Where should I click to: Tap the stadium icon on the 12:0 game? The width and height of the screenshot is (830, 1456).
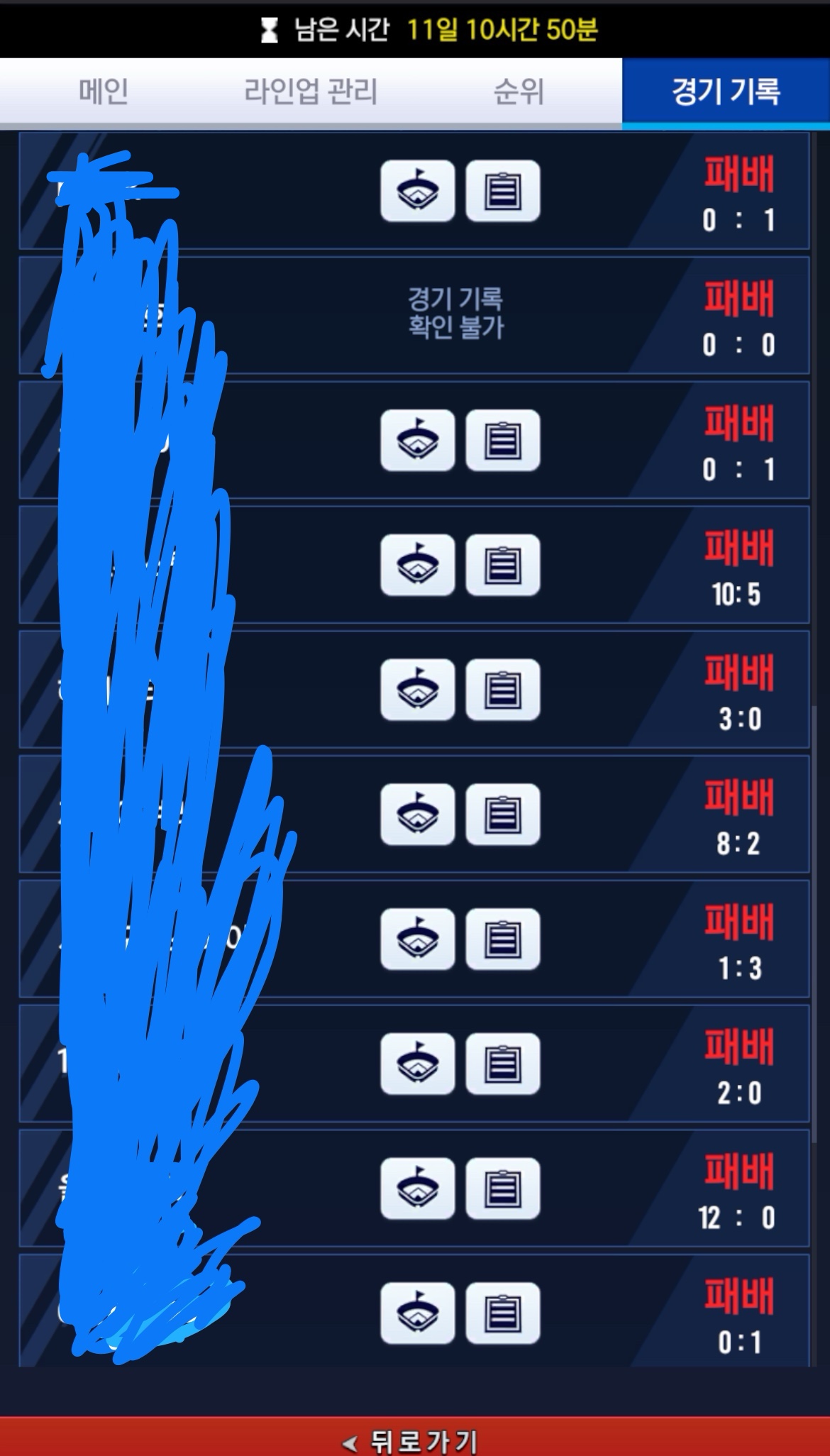point(417,1188)
